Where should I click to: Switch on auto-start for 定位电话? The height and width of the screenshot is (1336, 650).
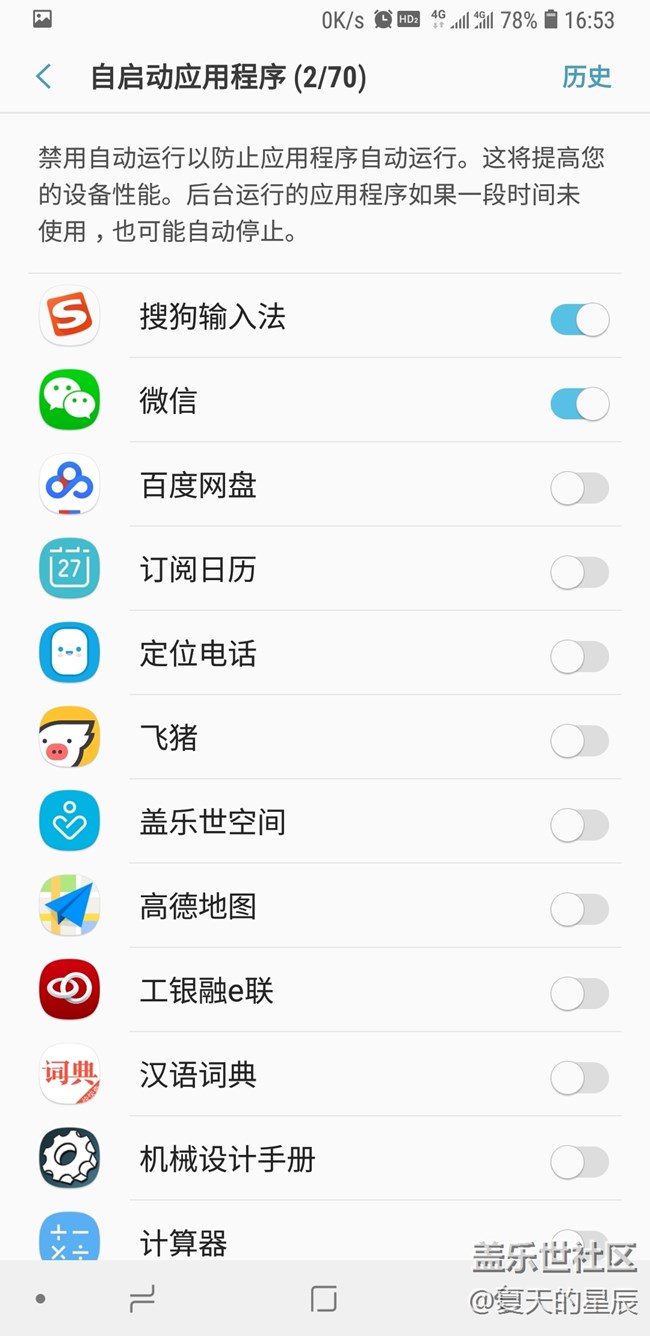[x=579, y=657]
